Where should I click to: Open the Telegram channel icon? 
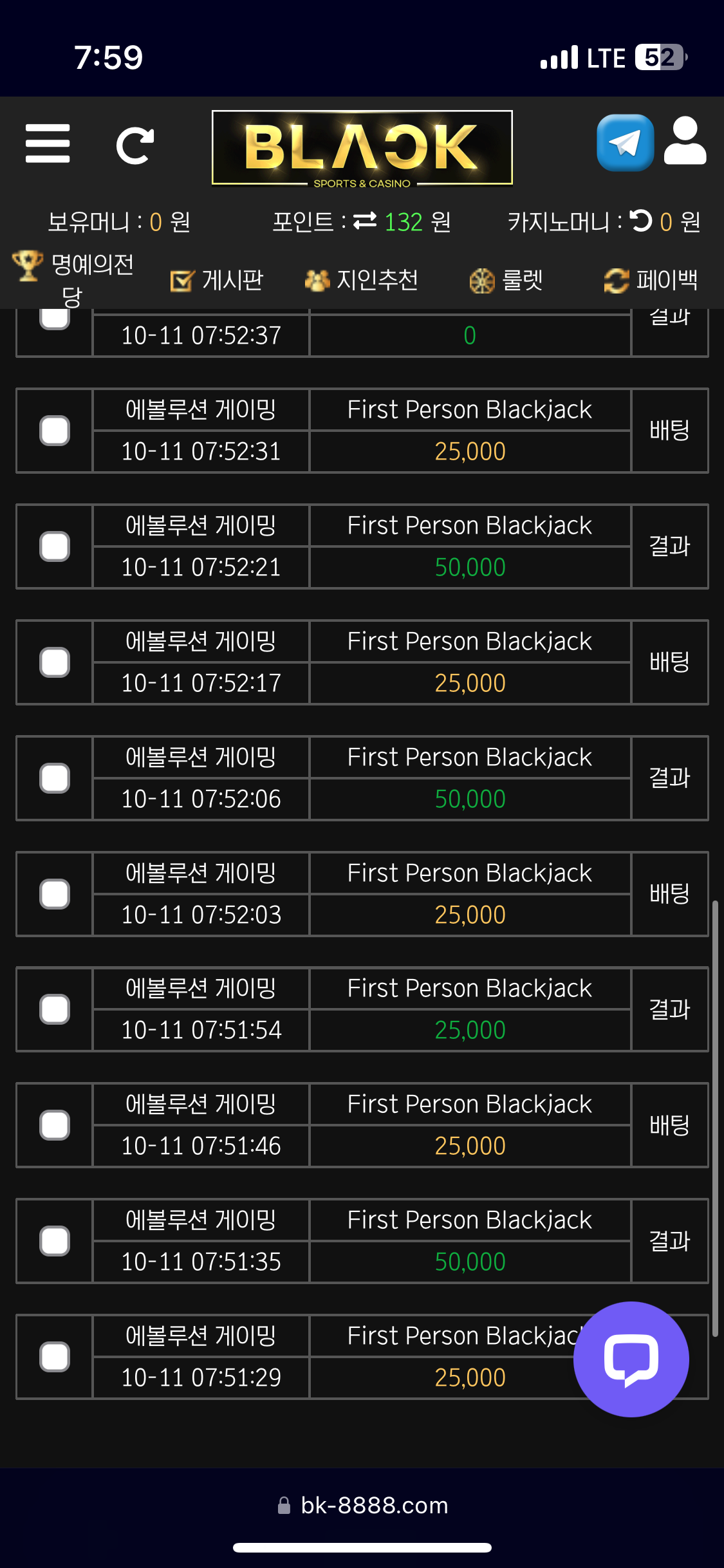tap(625, 143)
